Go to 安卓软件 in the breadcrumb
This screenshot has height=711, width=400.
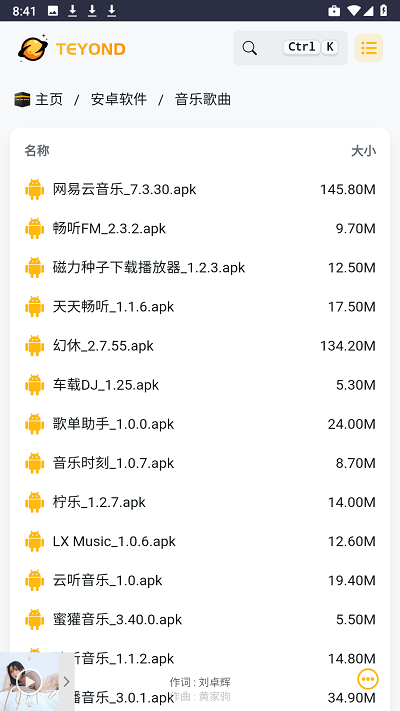click(x=119, y=99)
